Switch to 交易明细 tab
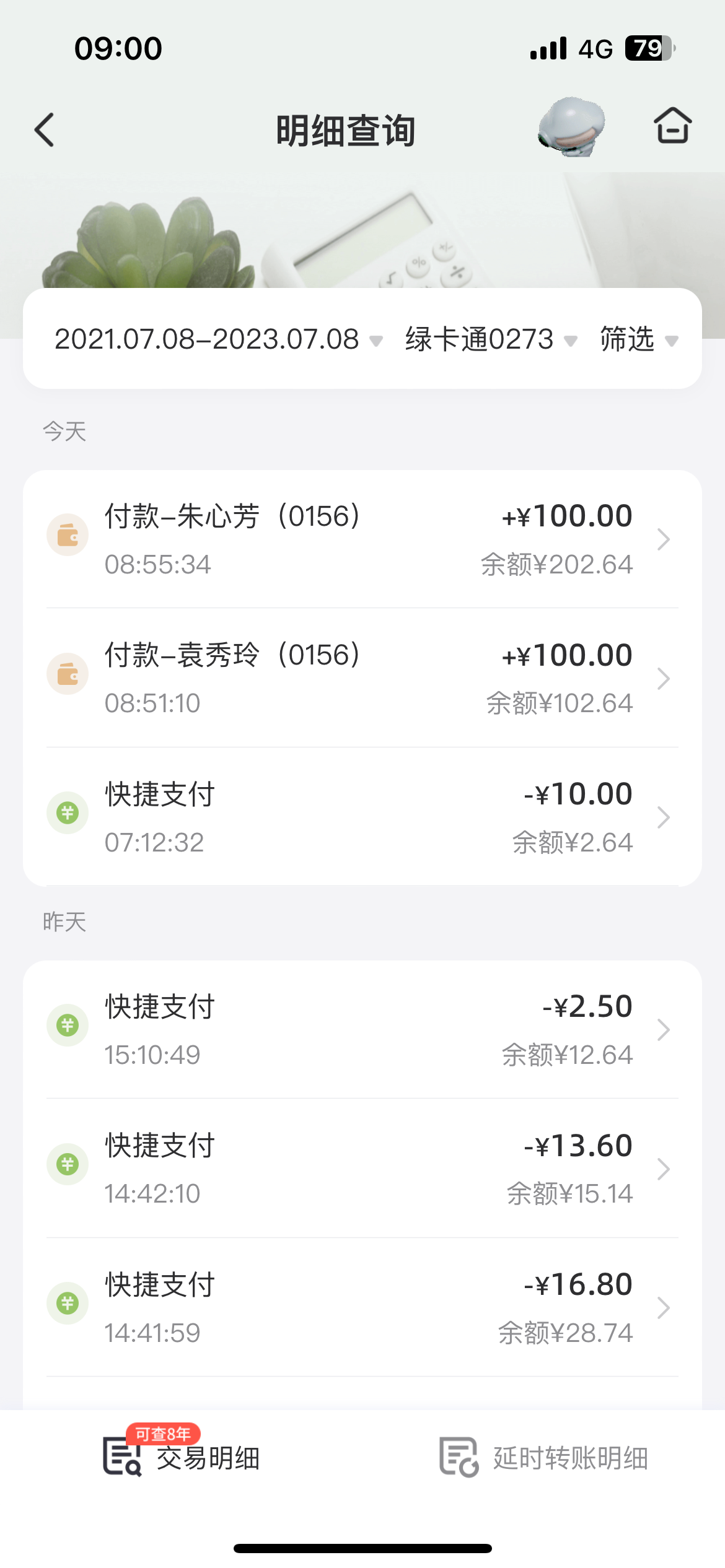725x1568 pixels. [x=182, y=1458]
